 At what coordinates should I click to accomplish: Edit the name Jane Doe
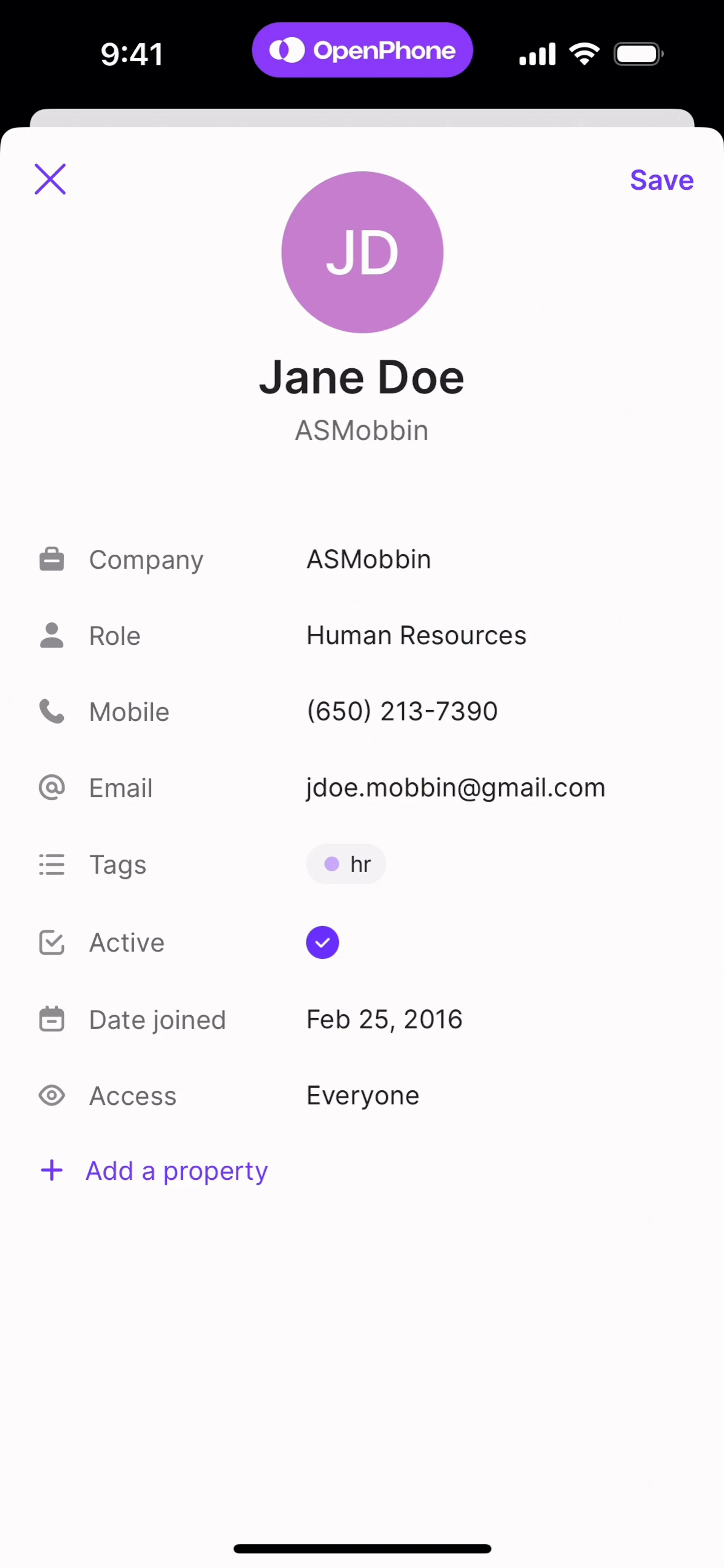(x=362, y=377)
